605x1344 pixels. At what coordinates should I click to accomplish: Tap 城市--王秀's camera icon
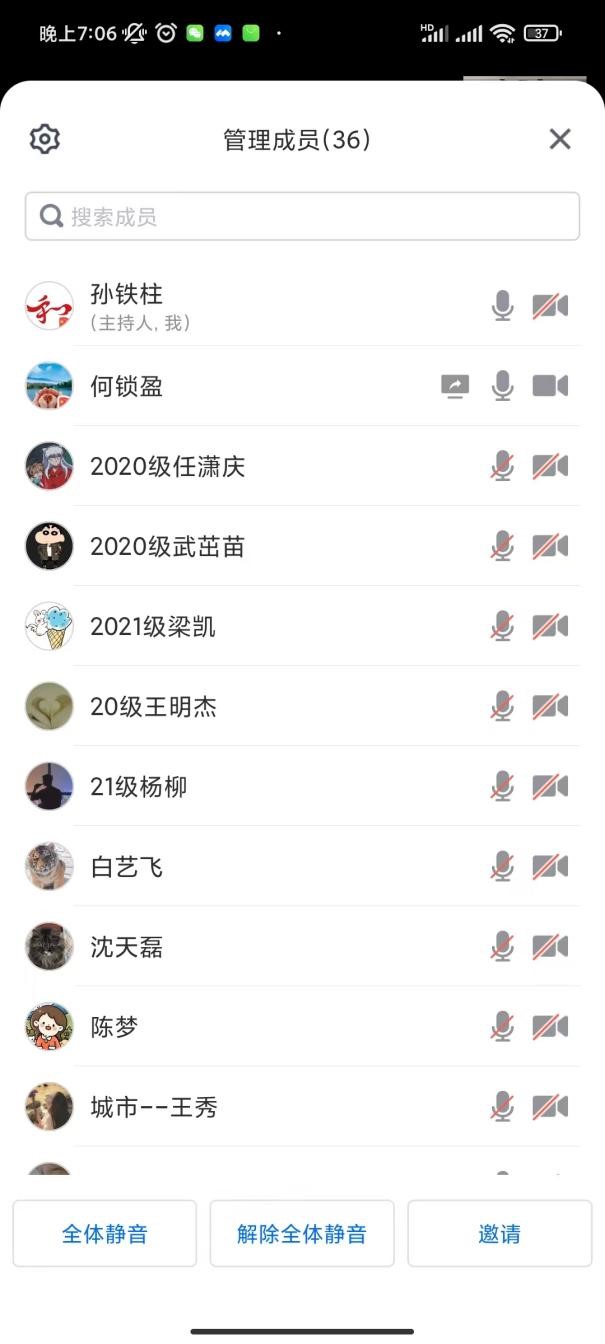pyautogui.click(x=550, y=1106)
